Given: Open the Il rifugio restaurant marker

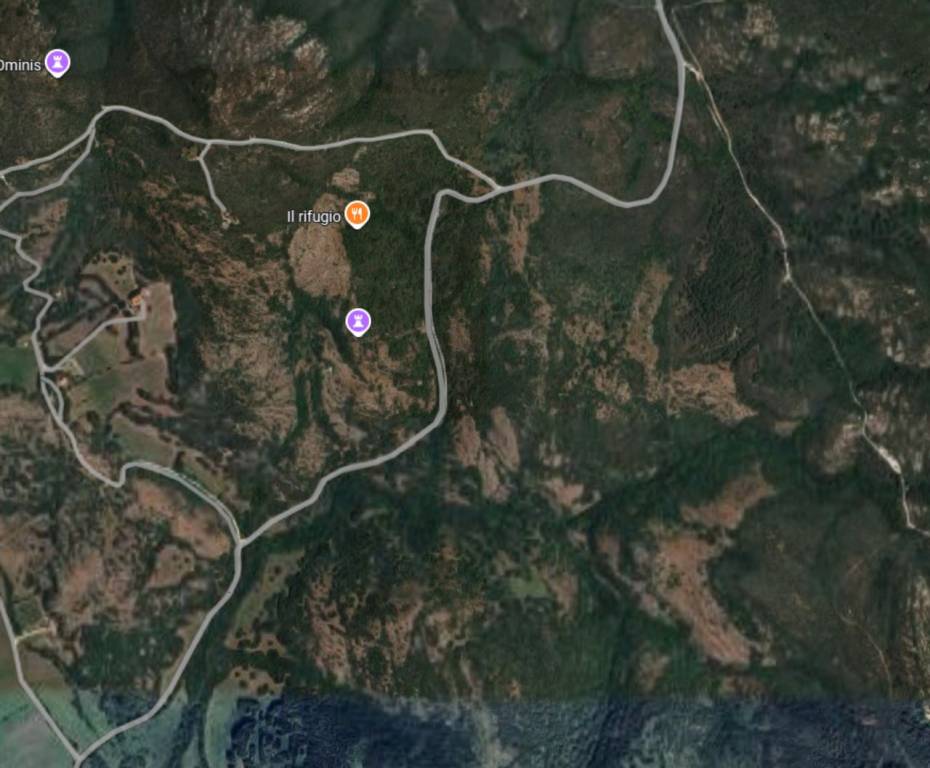Looking at the screenshot, I should click(357, 213).
